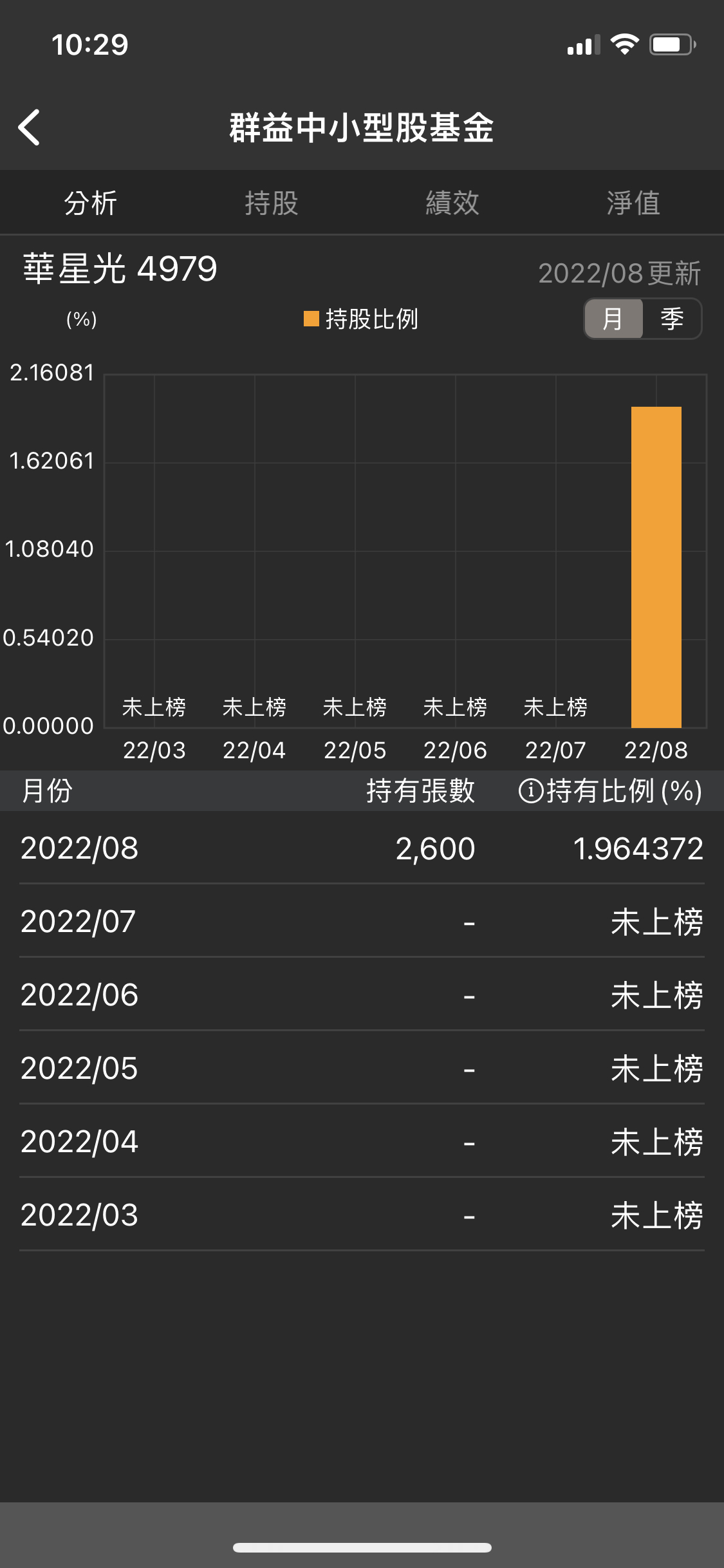Select the 月 monthly view
Image resolution: width=724 pixels, height=1568 pixels.
613,319
